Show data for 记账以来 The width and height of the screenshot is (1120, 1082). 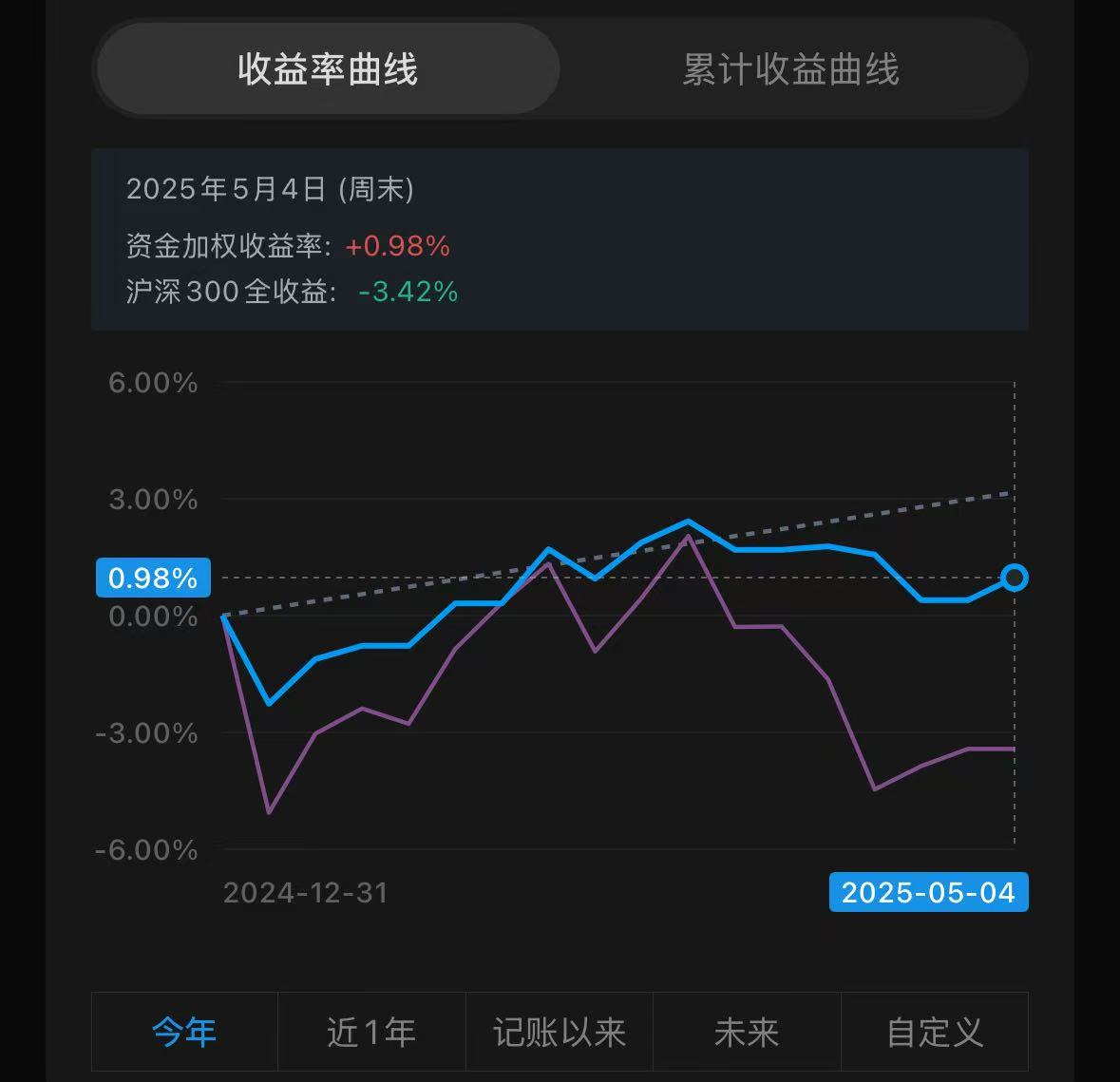[559, 1032]
